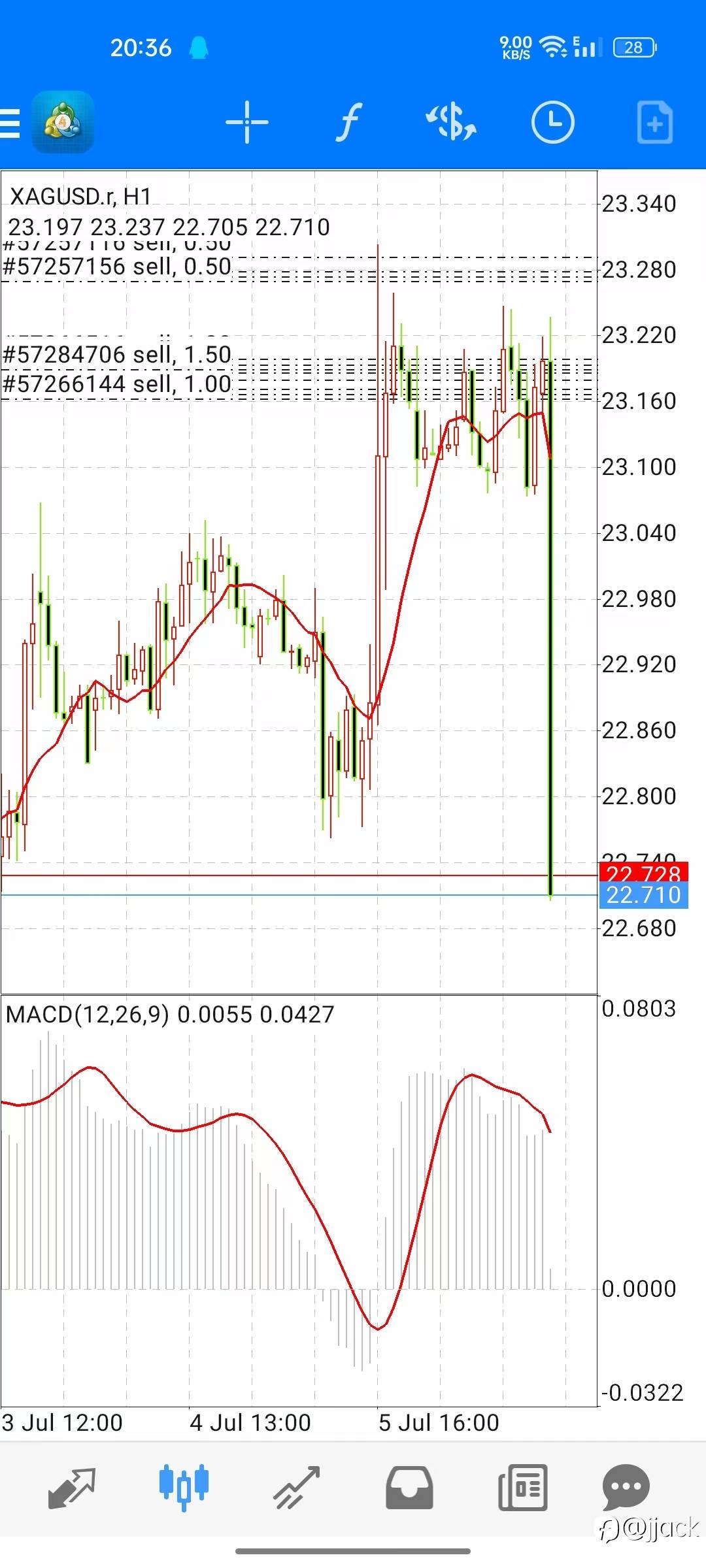Open the News tab
This screenshot has width=706, height=1568.
tap(523, 1488)
